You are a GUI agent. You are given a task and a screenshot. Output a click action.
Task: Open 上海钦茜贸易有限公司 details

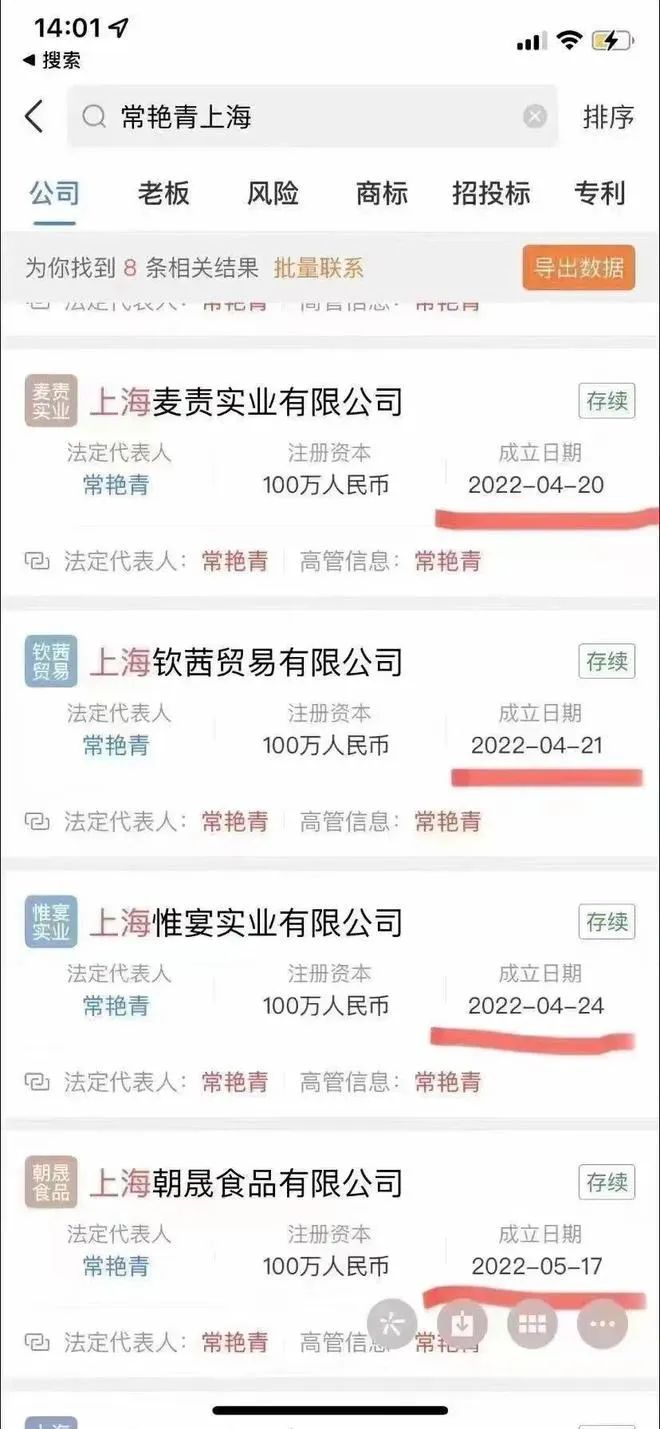(247, 662)
